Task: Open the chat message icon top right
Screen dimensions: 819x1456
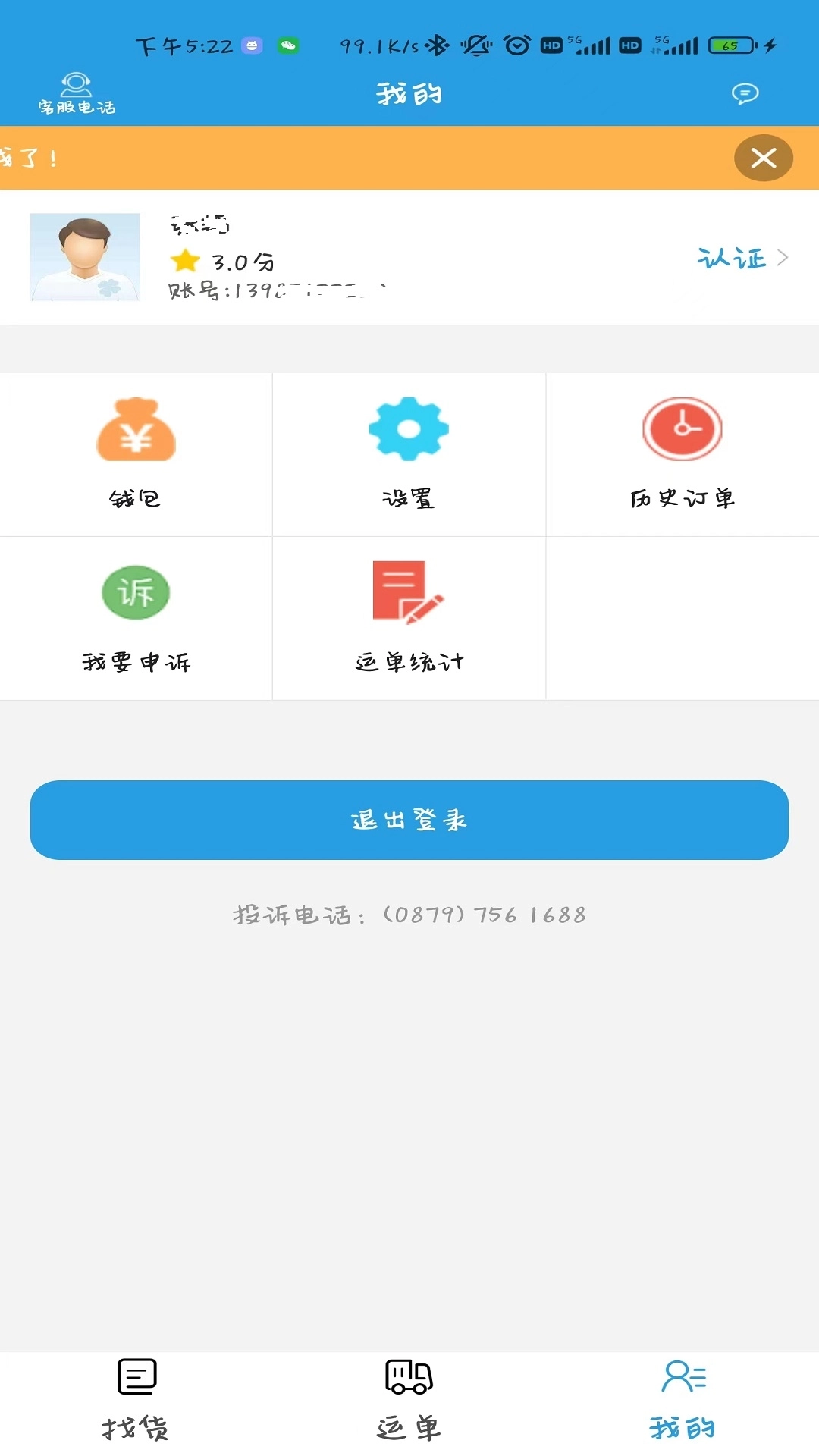Action: (744, 94)
